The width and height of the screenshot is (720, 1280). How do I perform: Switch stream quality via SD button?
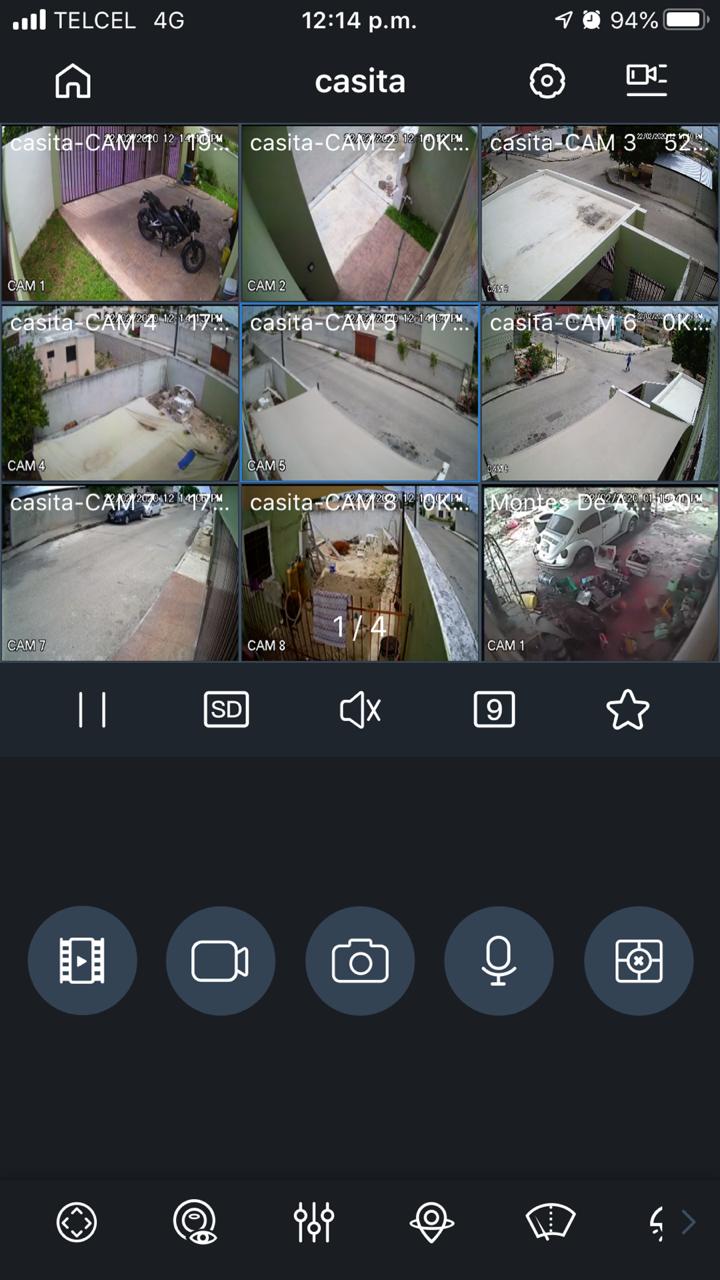click(226, 710)
